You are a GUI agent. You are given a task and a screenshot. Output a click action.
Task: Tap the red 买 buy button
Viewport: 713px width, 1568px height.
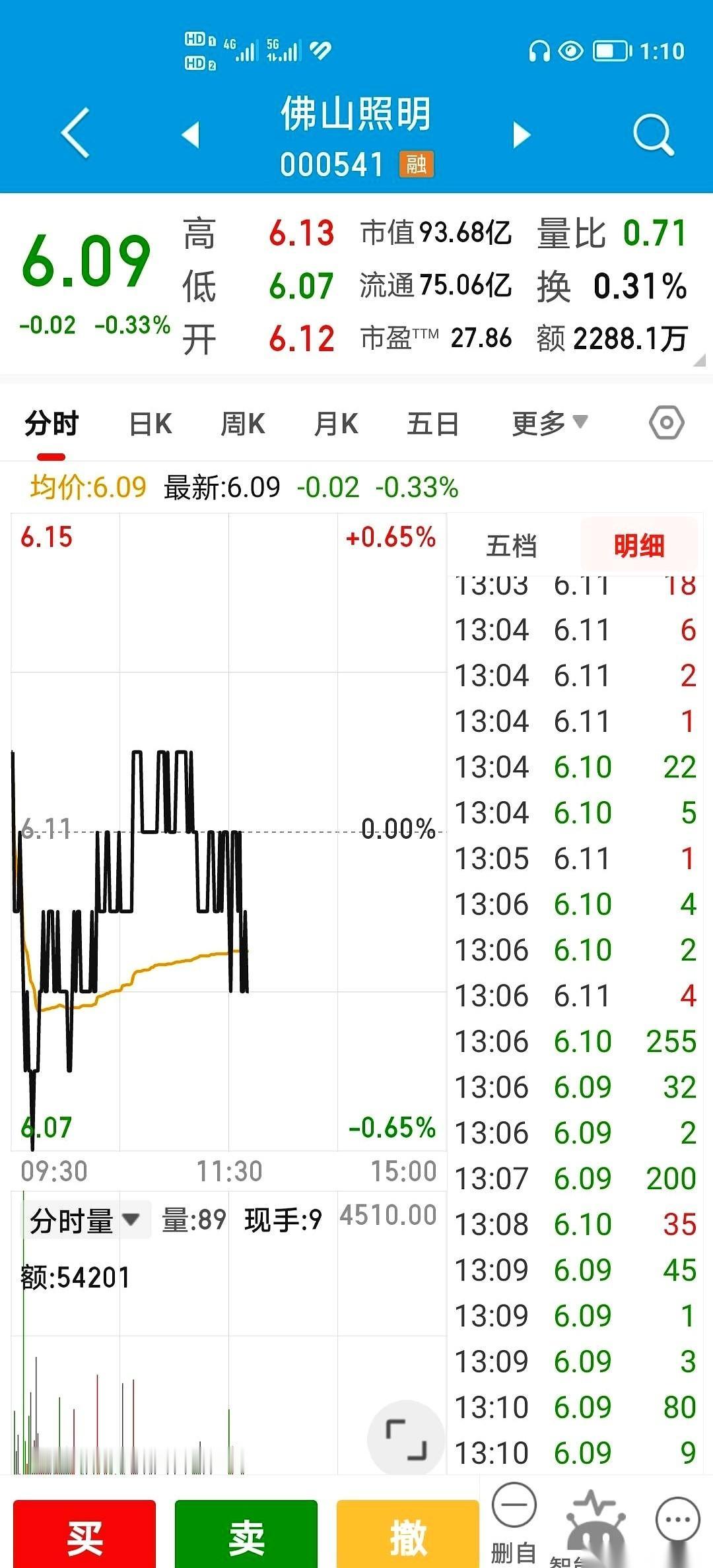coord(85,1534)
